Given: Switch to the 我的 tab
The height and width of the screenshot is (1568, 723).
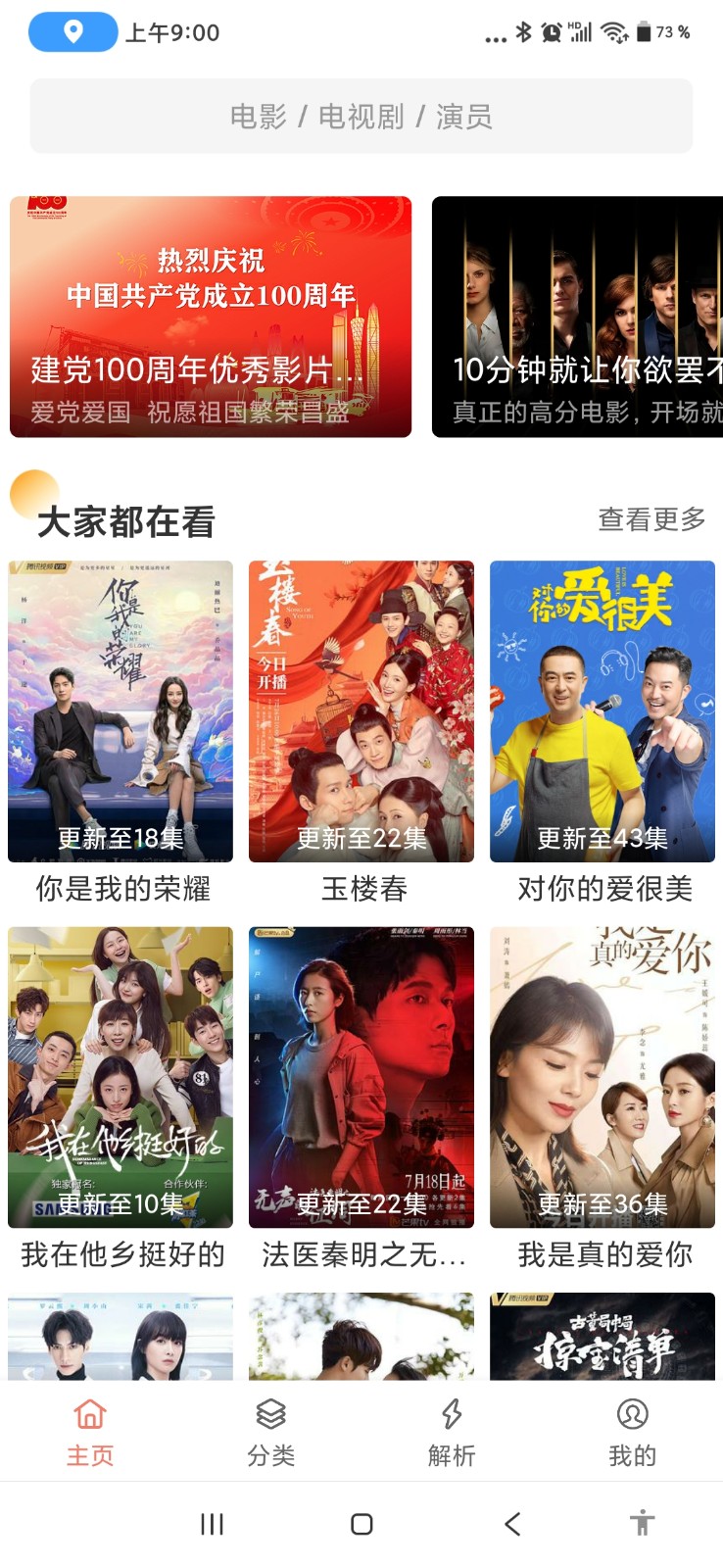Looking at the screenshot, I should tap(633, 1432).
